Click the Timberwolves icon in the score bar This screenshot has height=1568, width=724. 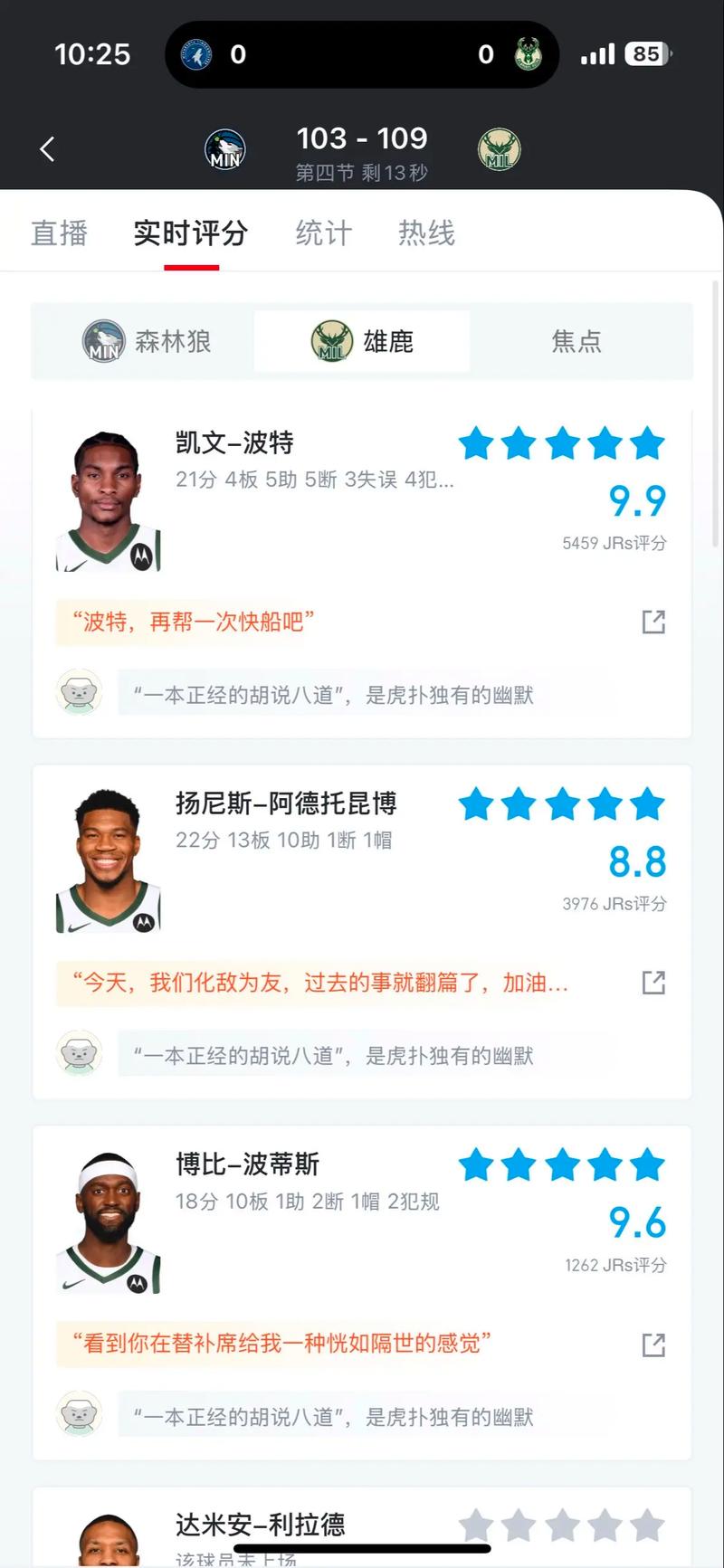click(203, 54)
